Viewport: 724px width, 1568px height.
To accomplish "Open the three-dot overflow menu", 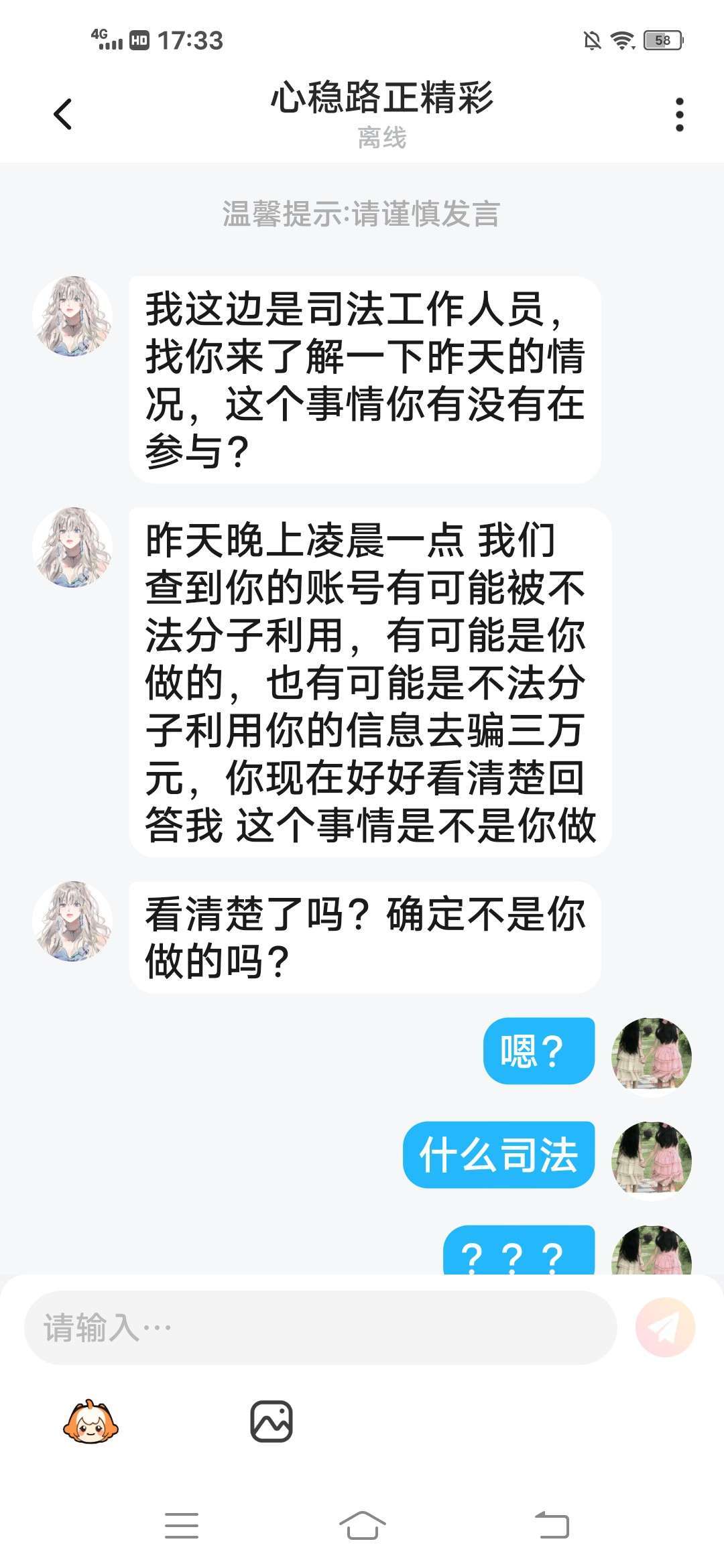I will click(x=679, y=115).
